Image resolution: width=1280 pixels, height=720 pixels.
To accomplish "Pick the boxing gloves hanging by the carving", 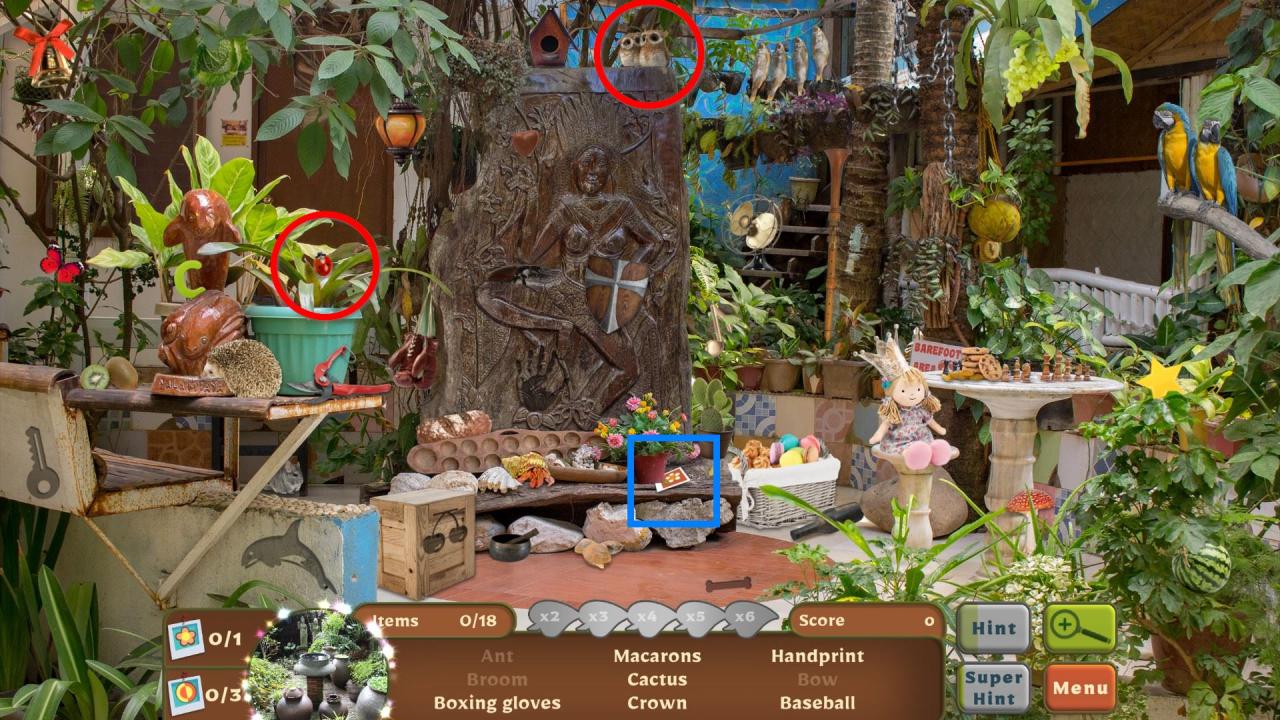I will click(413, 362).
